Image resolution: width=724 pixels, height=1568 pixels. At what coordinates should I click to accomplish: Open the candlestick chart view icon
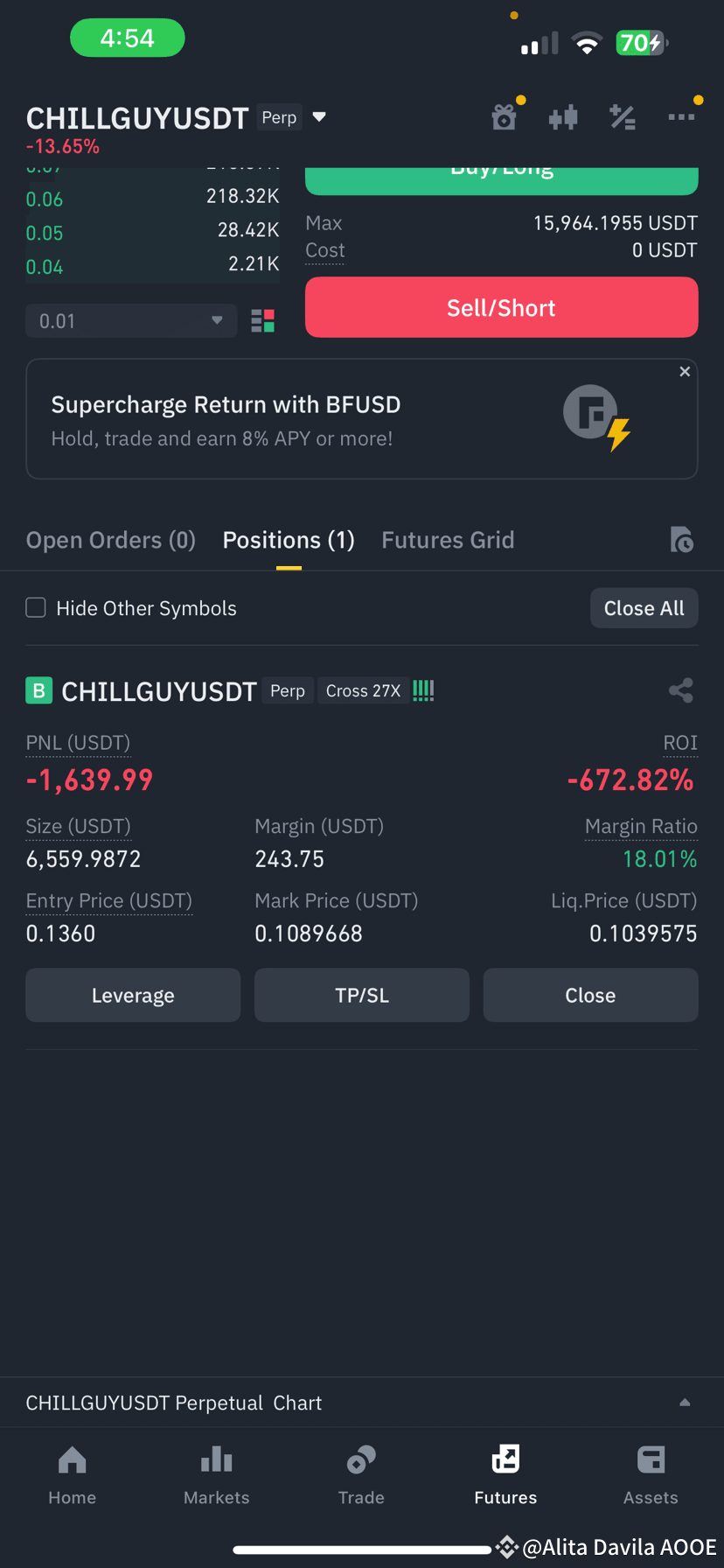[563, 116]
